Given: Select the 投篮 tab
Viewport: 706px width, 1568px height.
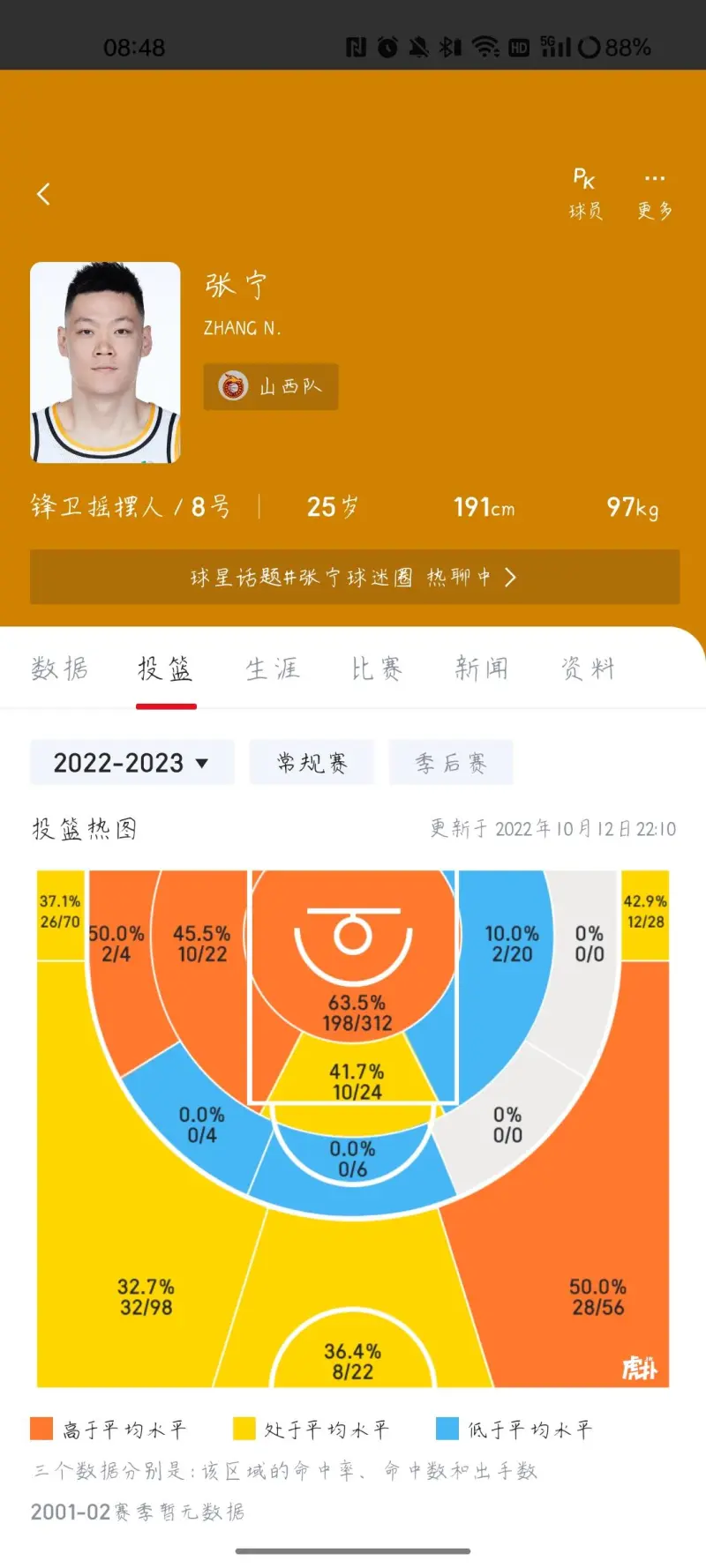Looking at the screenshot, I should point(165,668).
